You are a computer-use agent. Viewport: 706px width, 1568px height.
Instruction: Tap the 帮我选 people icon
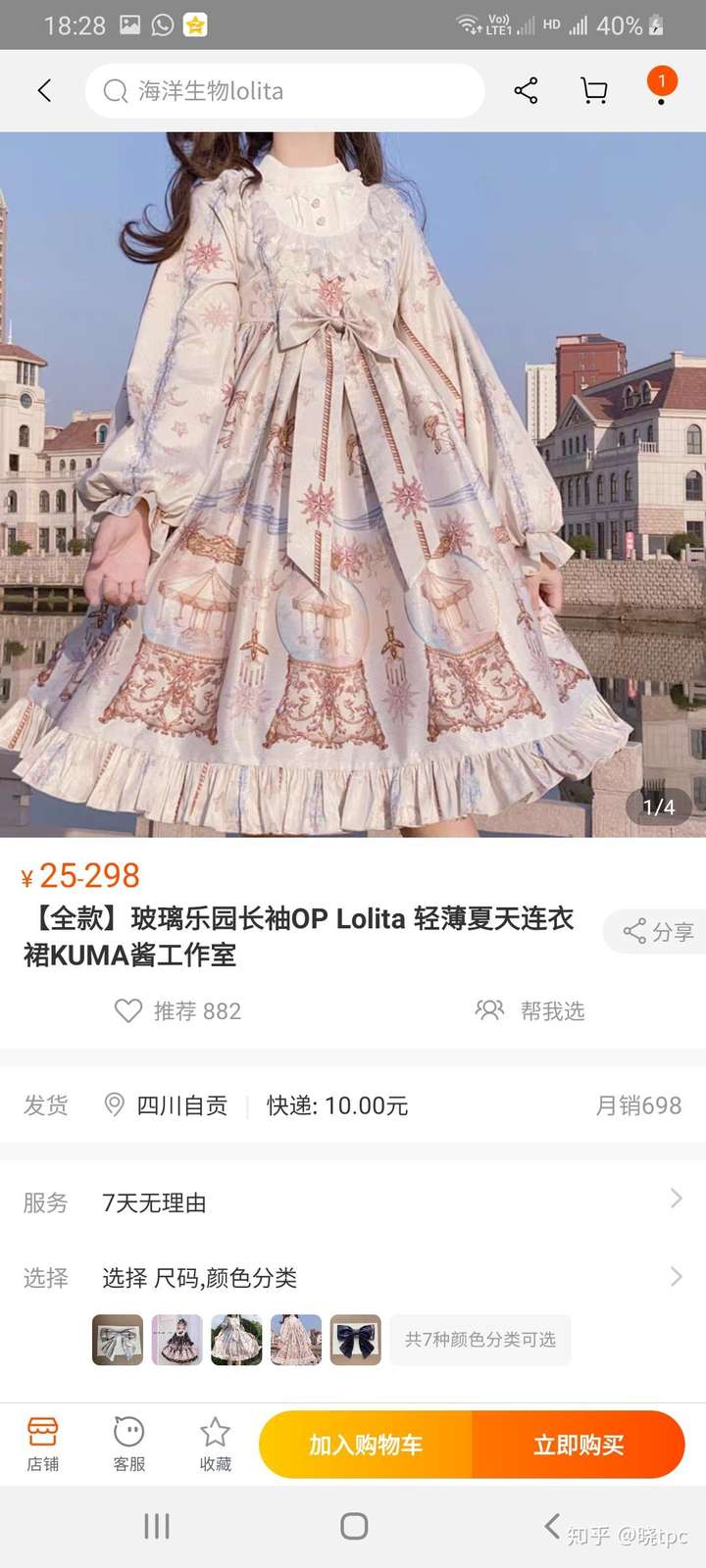tap(489, 1010)
